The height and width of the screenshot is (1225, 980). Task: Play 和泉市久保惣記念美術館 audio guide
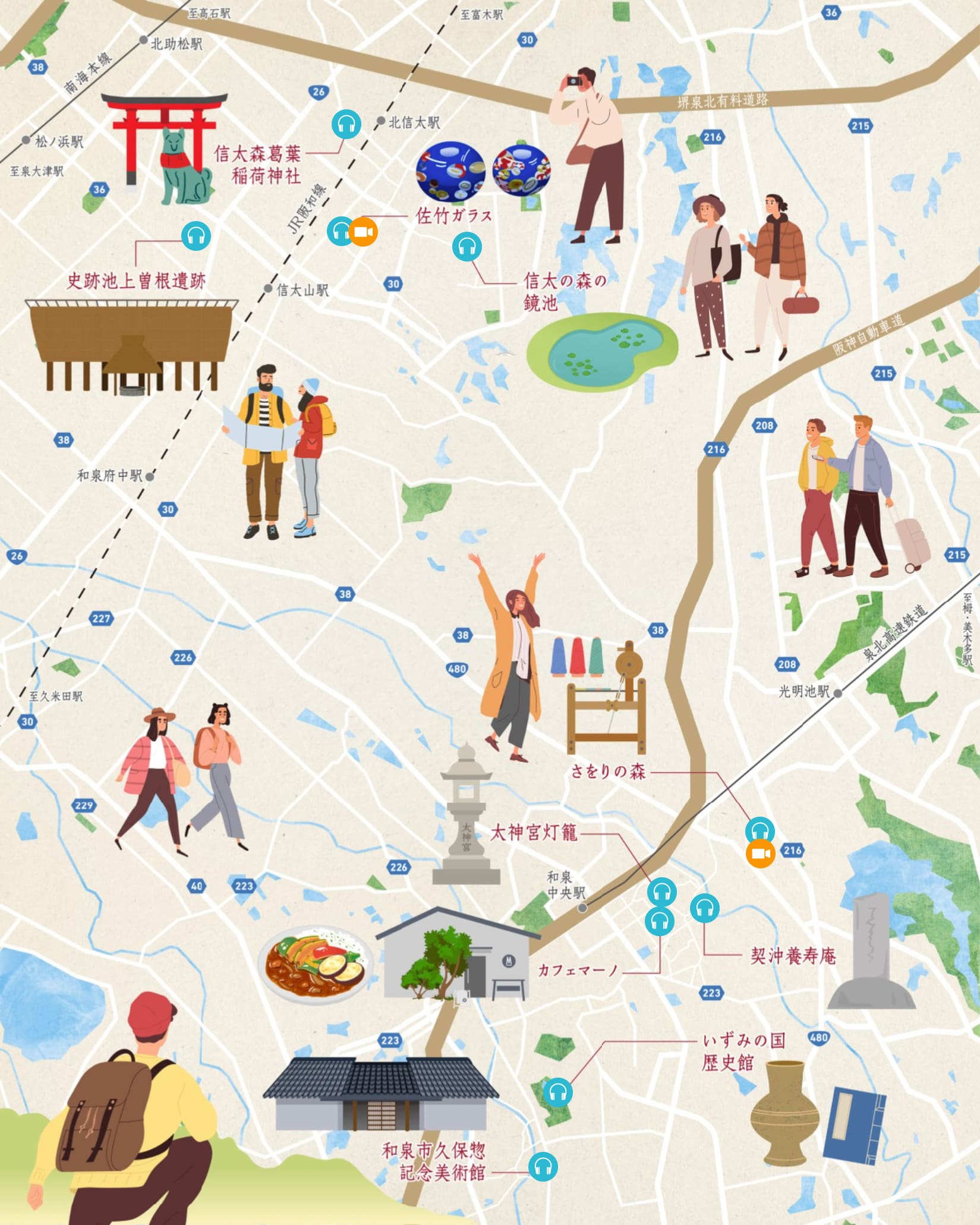tap(543, 1166)
